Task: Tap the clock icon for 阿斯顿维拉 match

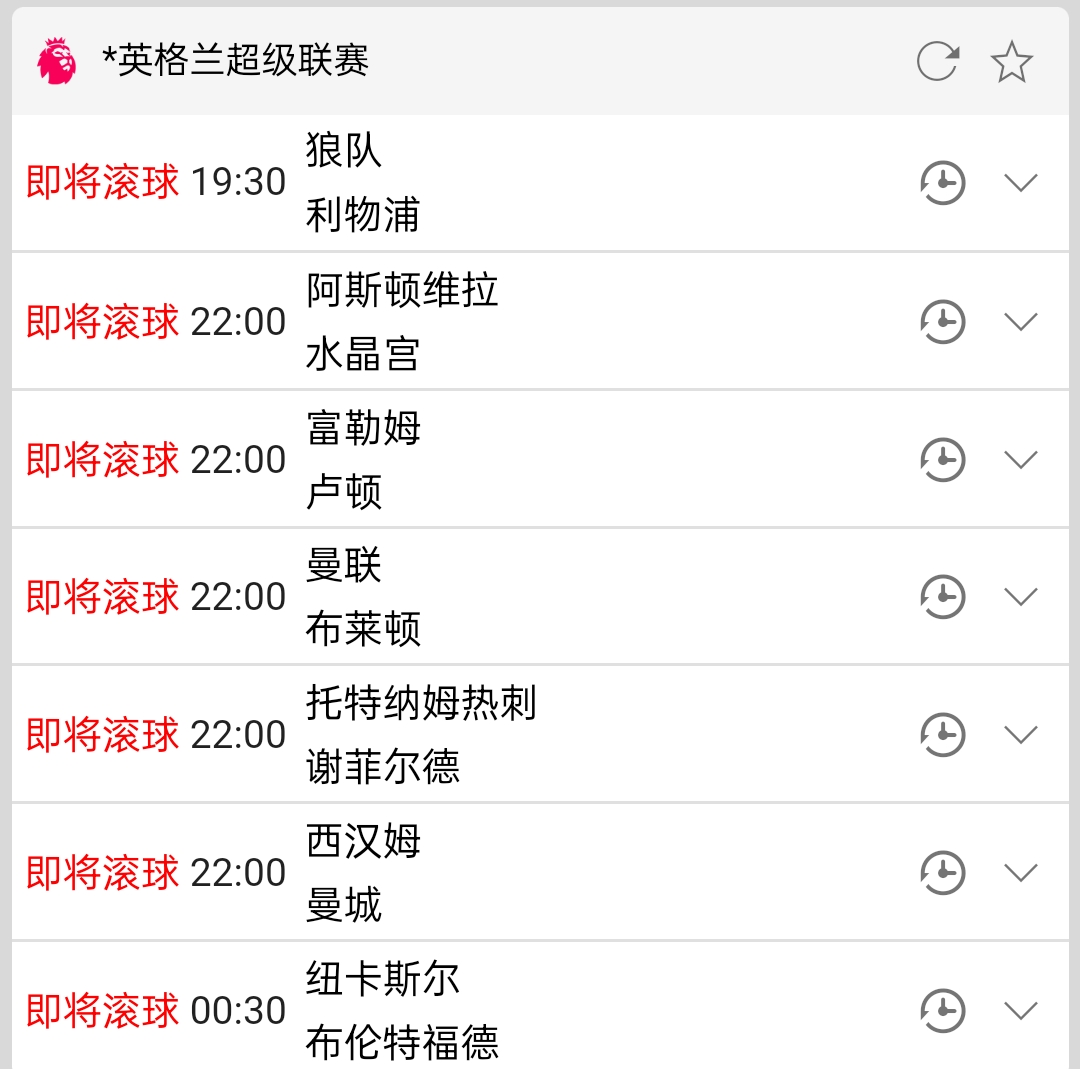Action: (942, 321)
